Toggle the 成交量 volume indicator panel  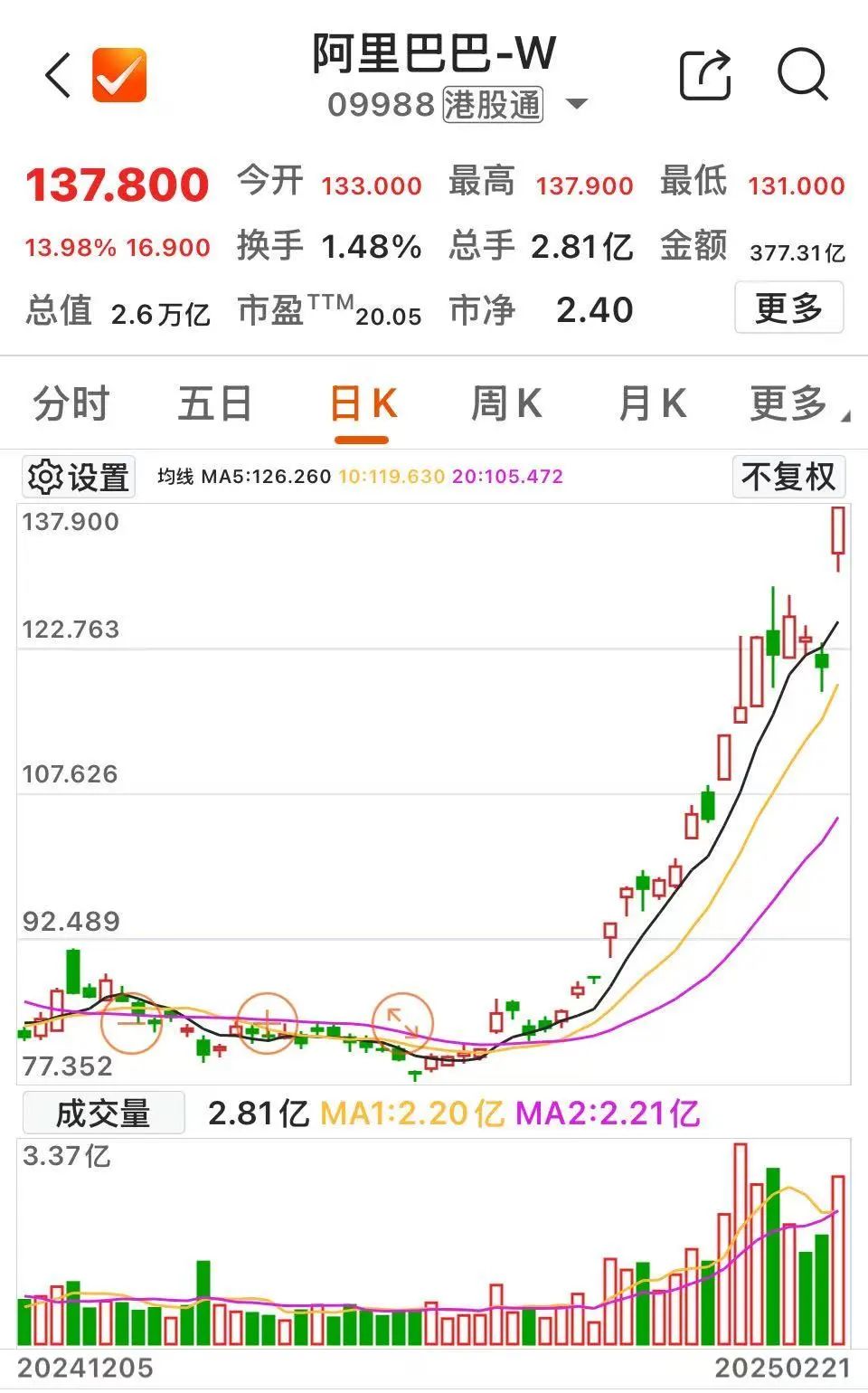click(x=102, y=1112)
